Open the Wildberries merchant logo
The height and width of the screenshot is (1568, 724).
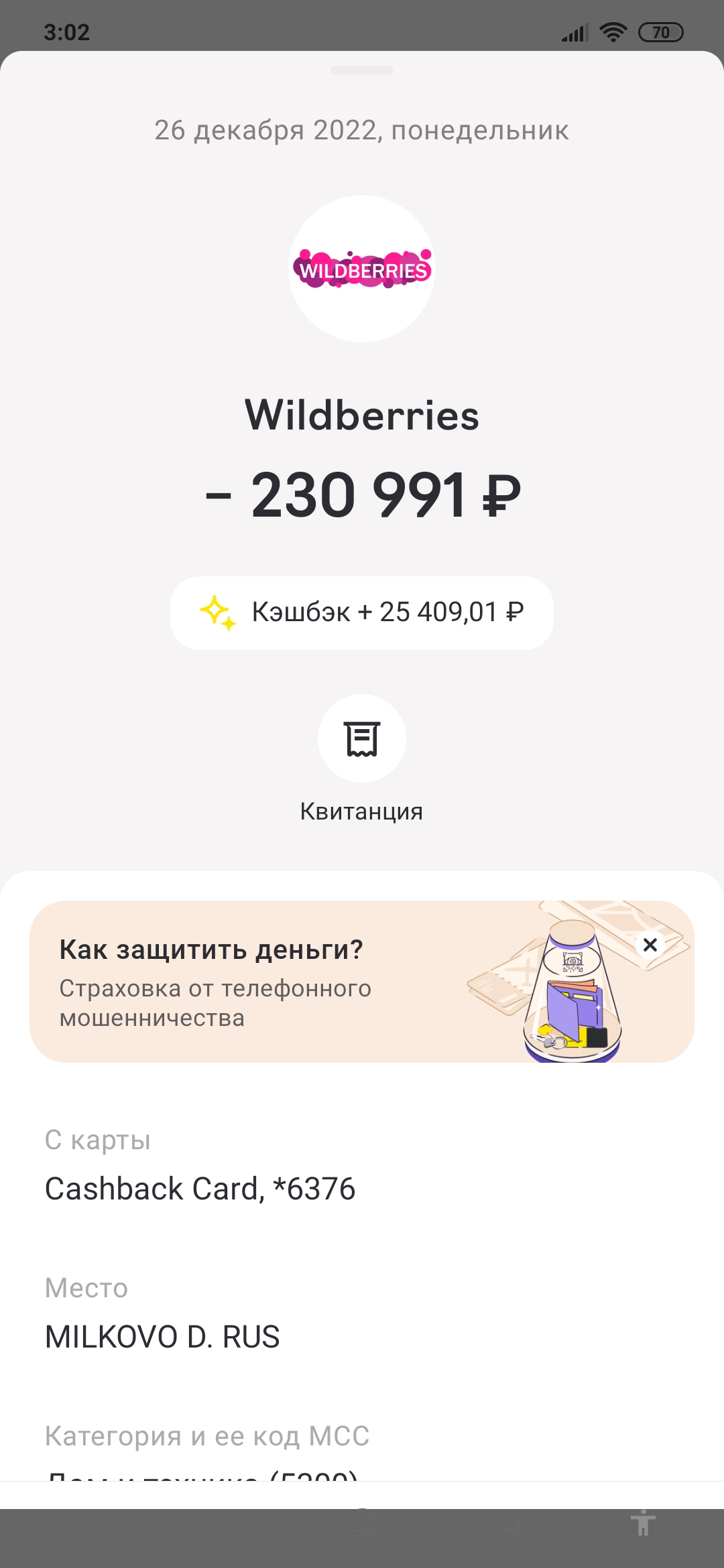tap(362, 269)
